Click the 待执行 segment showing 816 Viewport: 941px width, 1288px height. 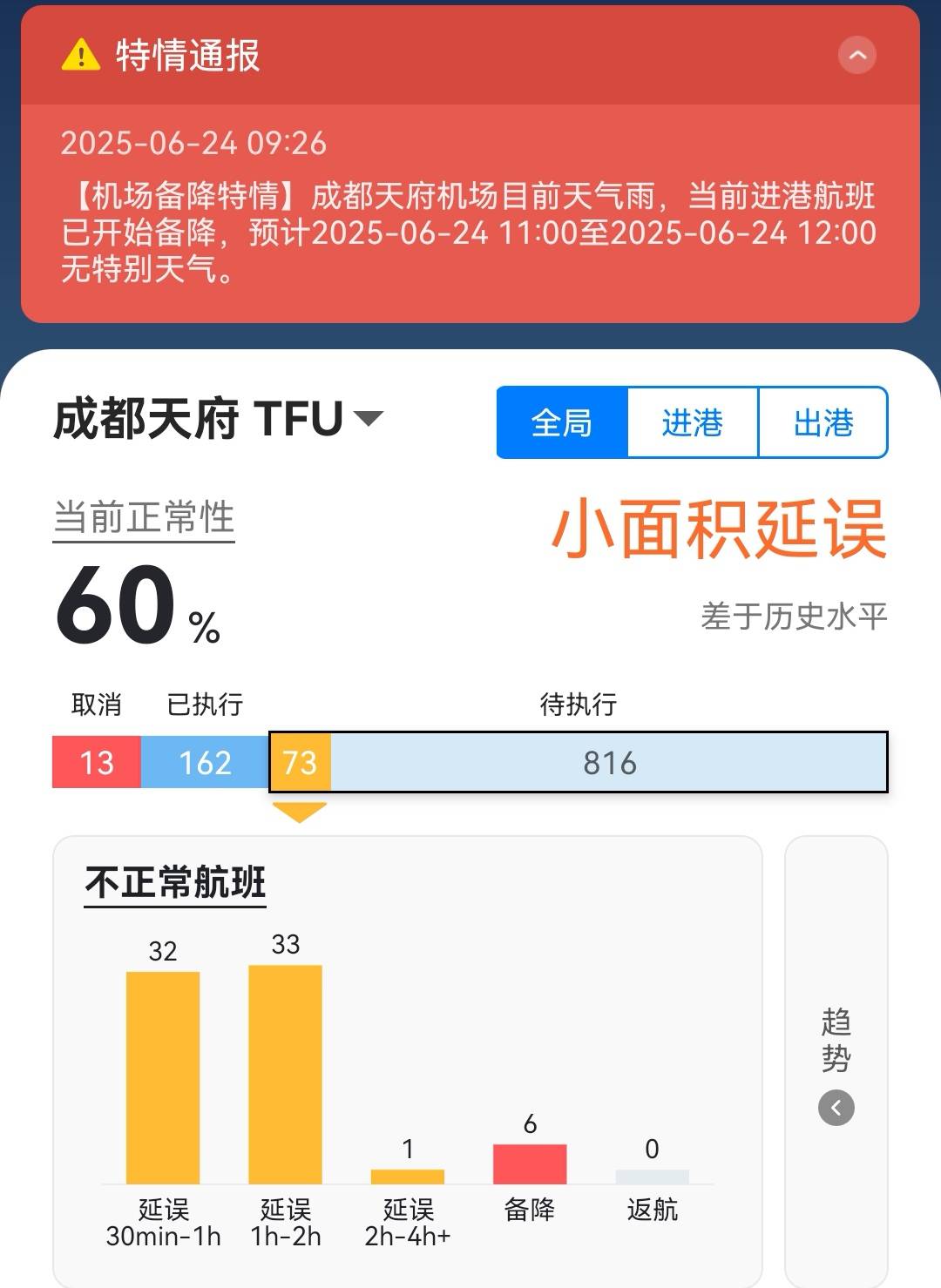coord(610,763)
